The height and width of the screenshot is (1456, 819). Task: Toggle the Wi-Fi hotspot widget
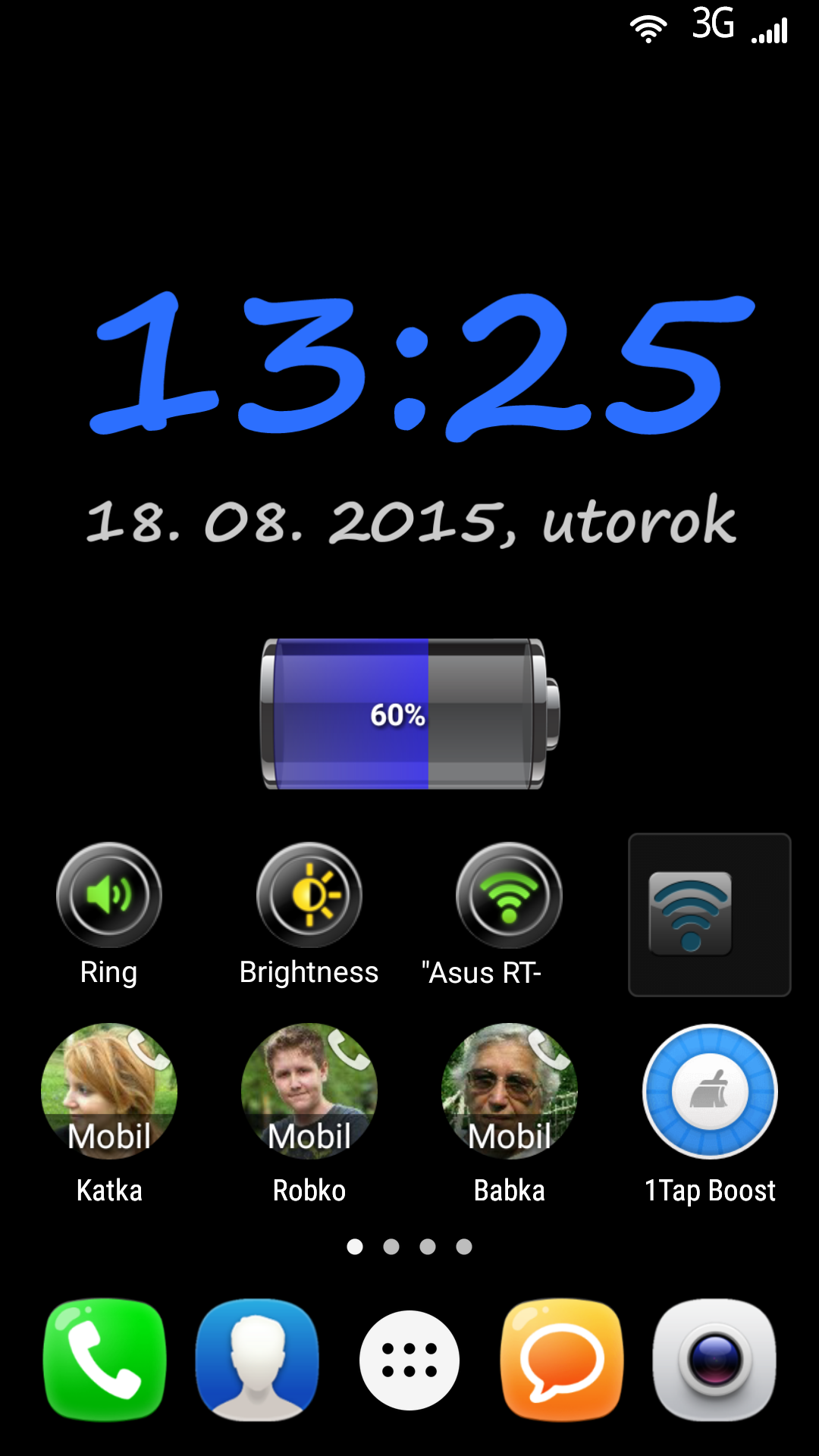[x=709, y=915]
